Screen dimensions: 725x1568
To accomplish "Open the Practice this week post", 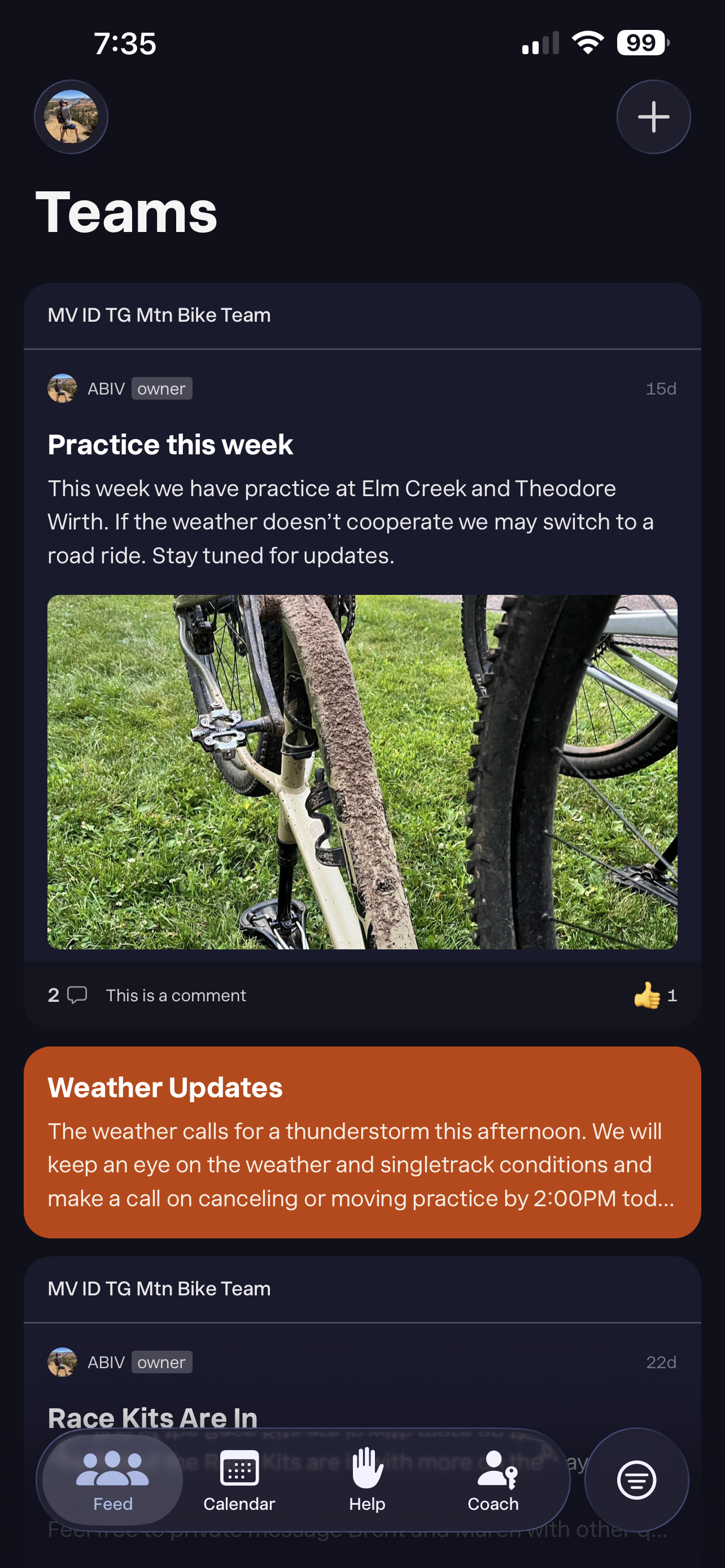I will tap(171, 445).
